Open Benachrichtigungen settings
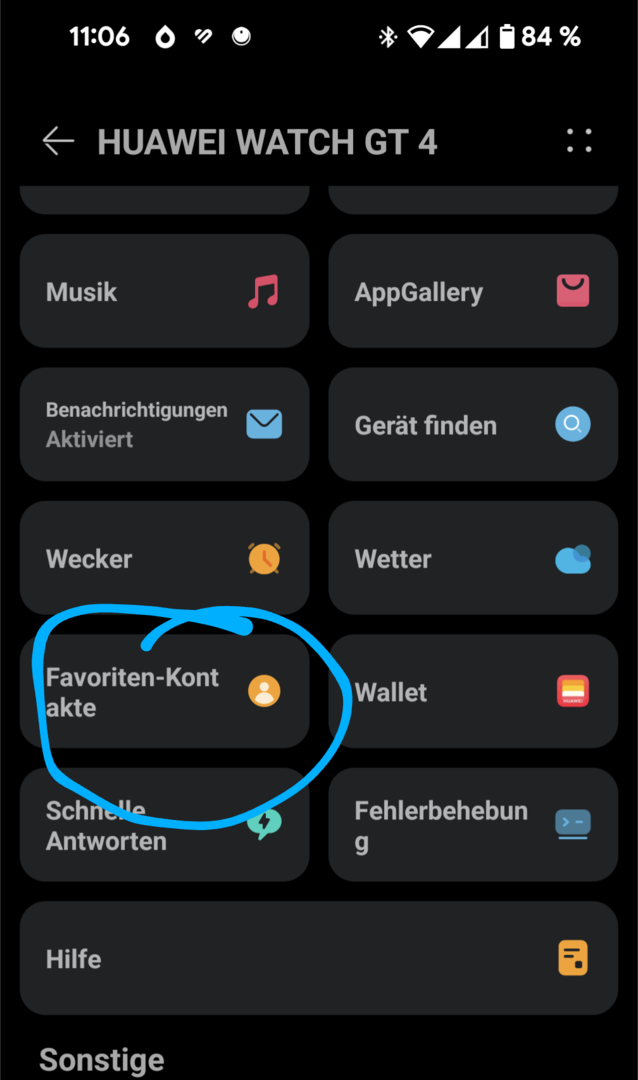The image size is (638, 1080). coord(164,425)
